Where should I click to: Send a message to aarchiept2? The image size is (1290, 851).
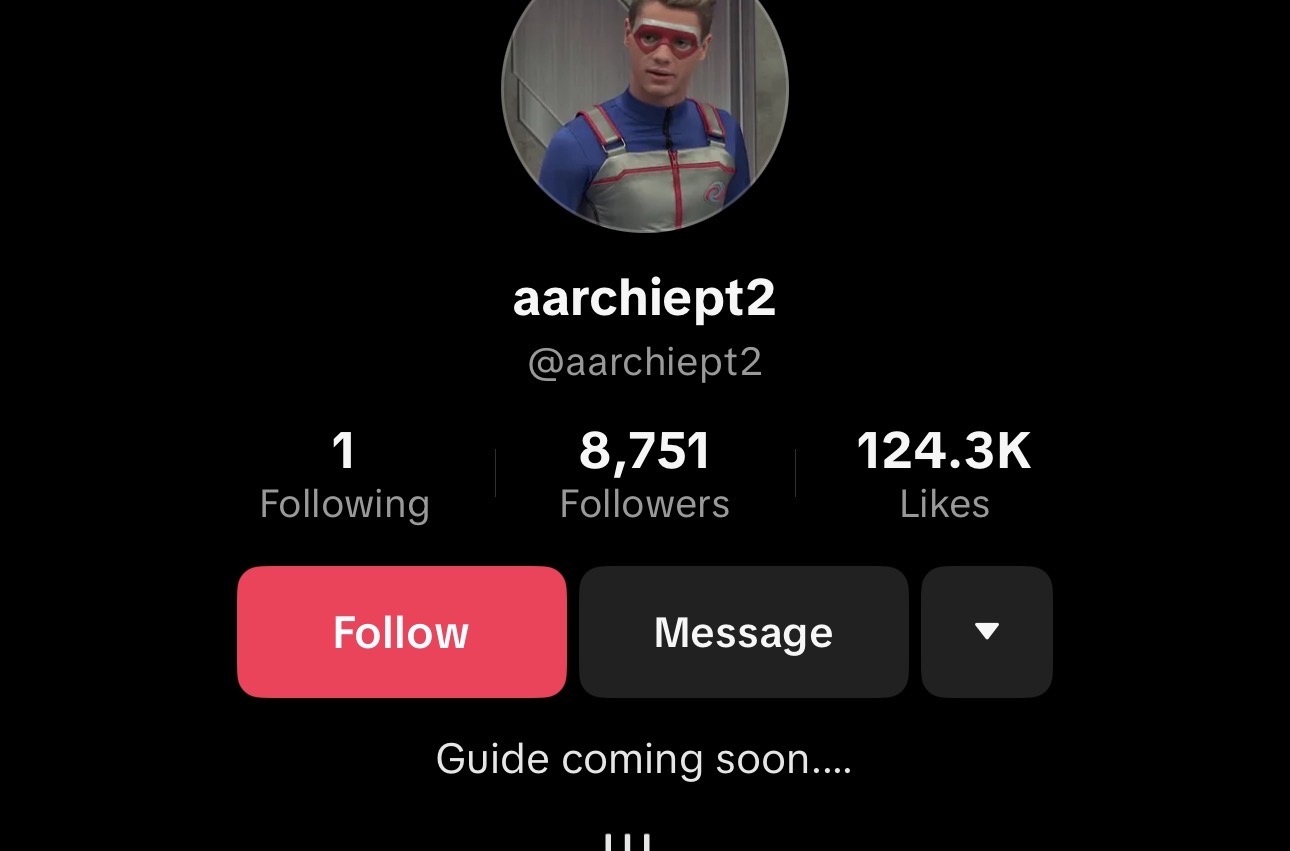pyautogui.click(x=743, y=632)
